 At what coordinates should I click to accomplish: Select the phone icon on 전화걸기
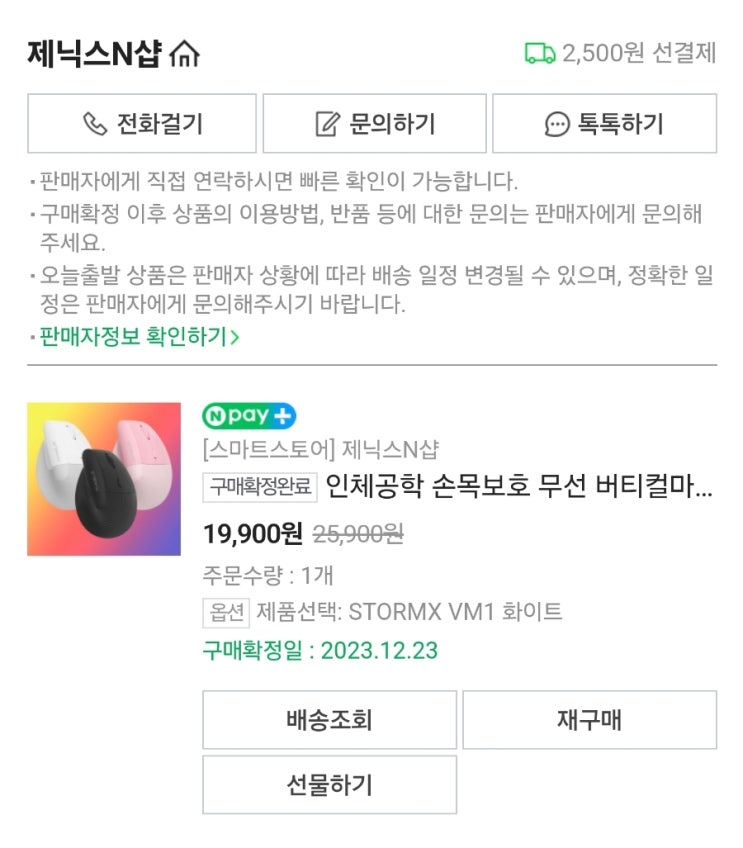(96, 123)
